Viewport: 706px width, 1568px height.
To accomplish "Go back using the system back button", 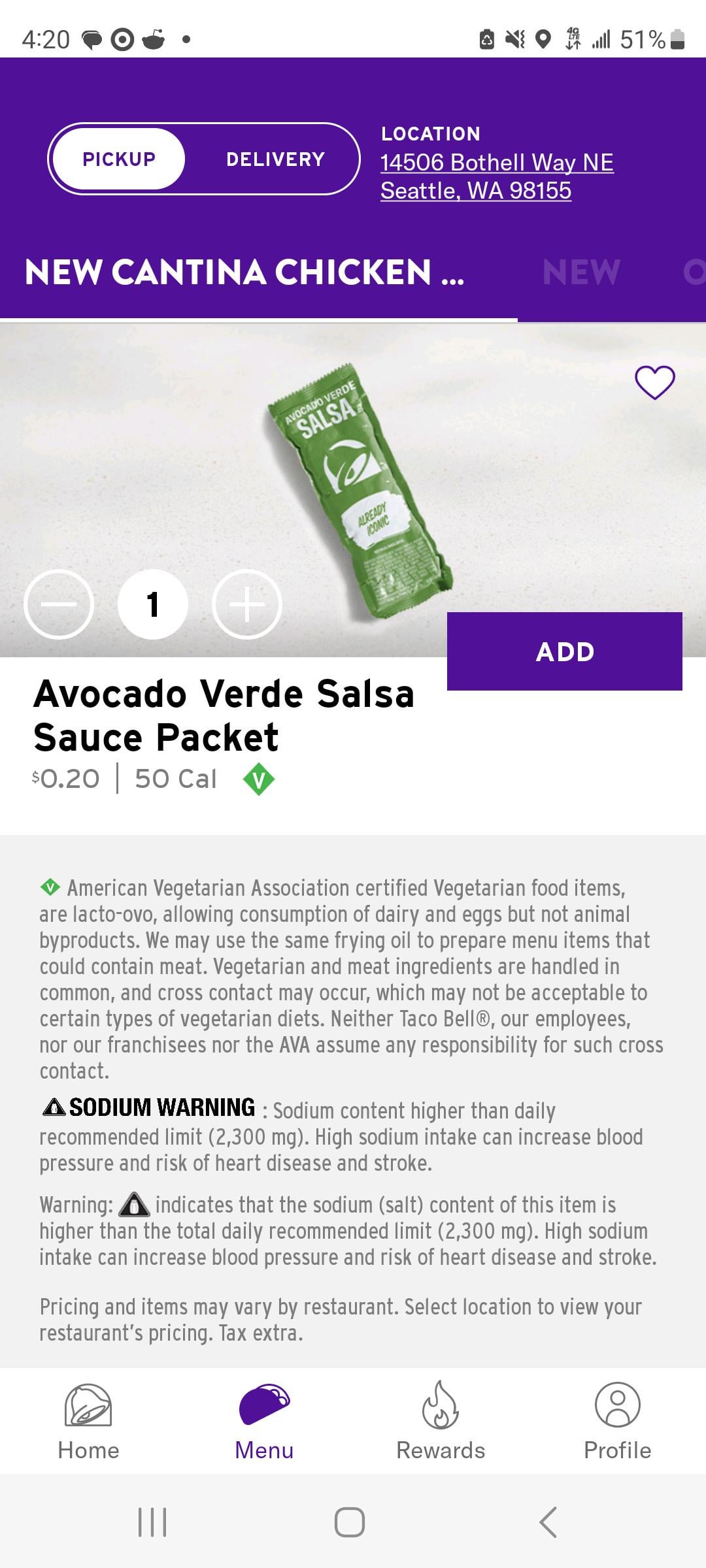I will tap(548, 1522).
